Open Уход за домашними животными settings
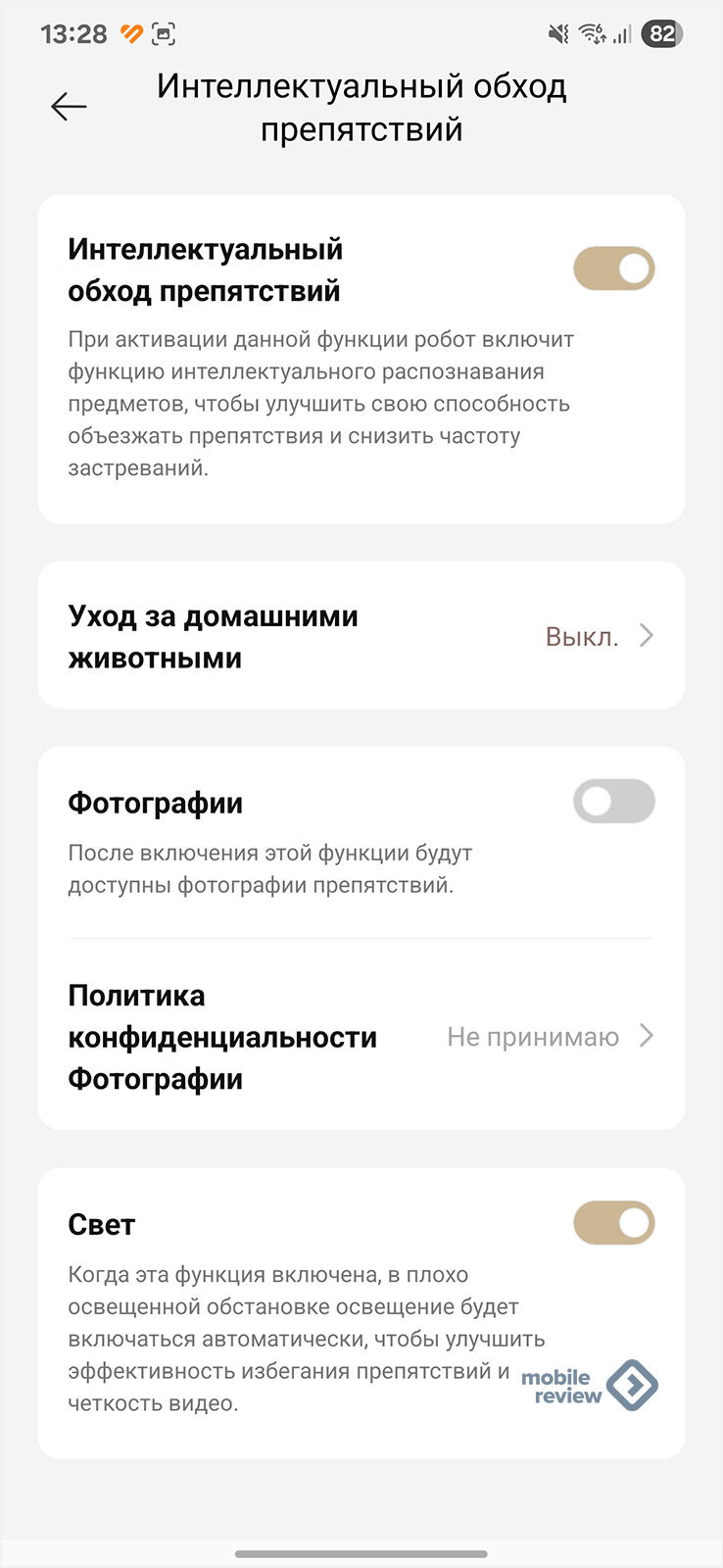 tap(361, 636)
